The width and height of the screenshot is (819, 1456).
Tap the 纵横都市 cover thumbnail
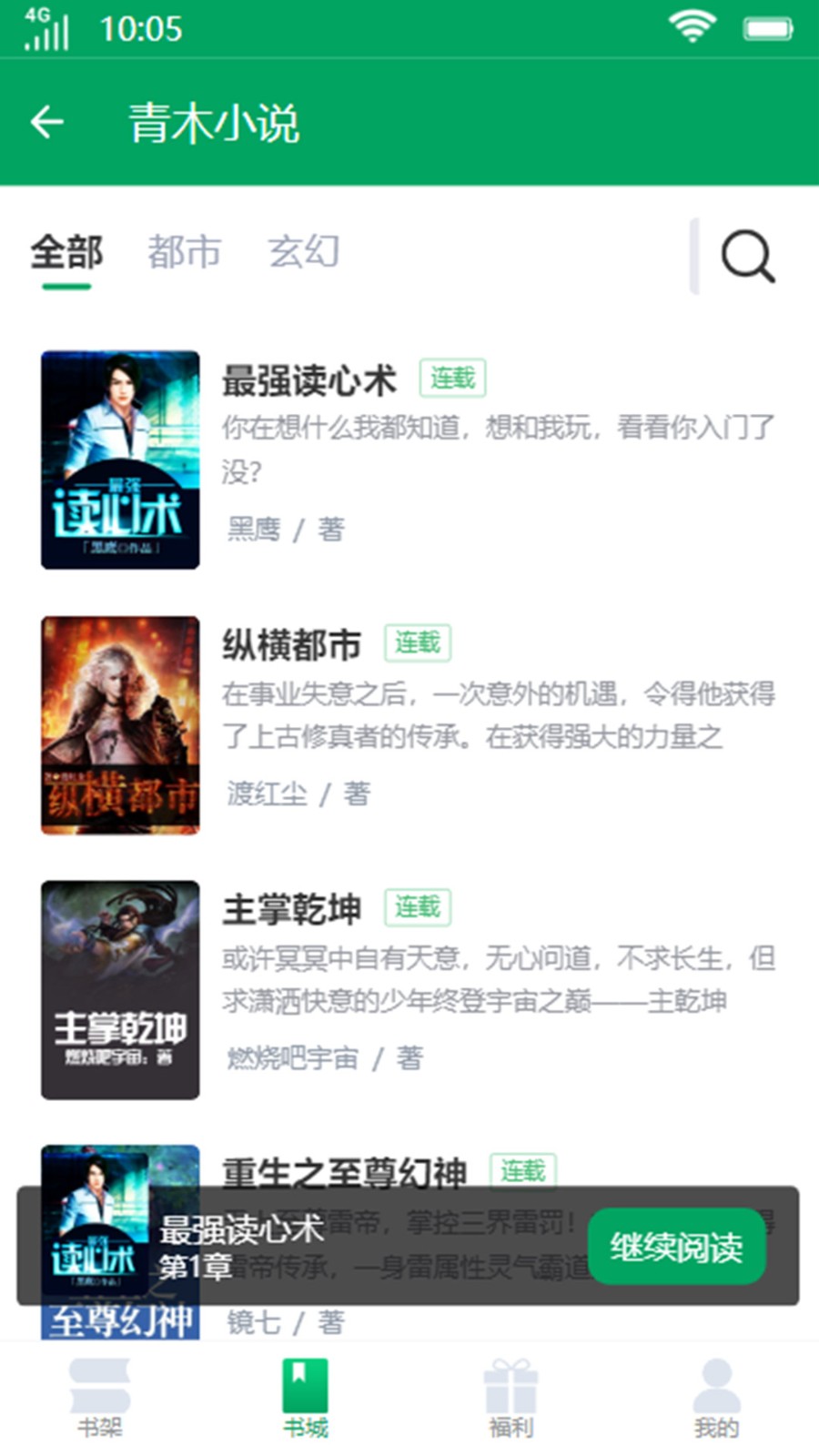120,725
